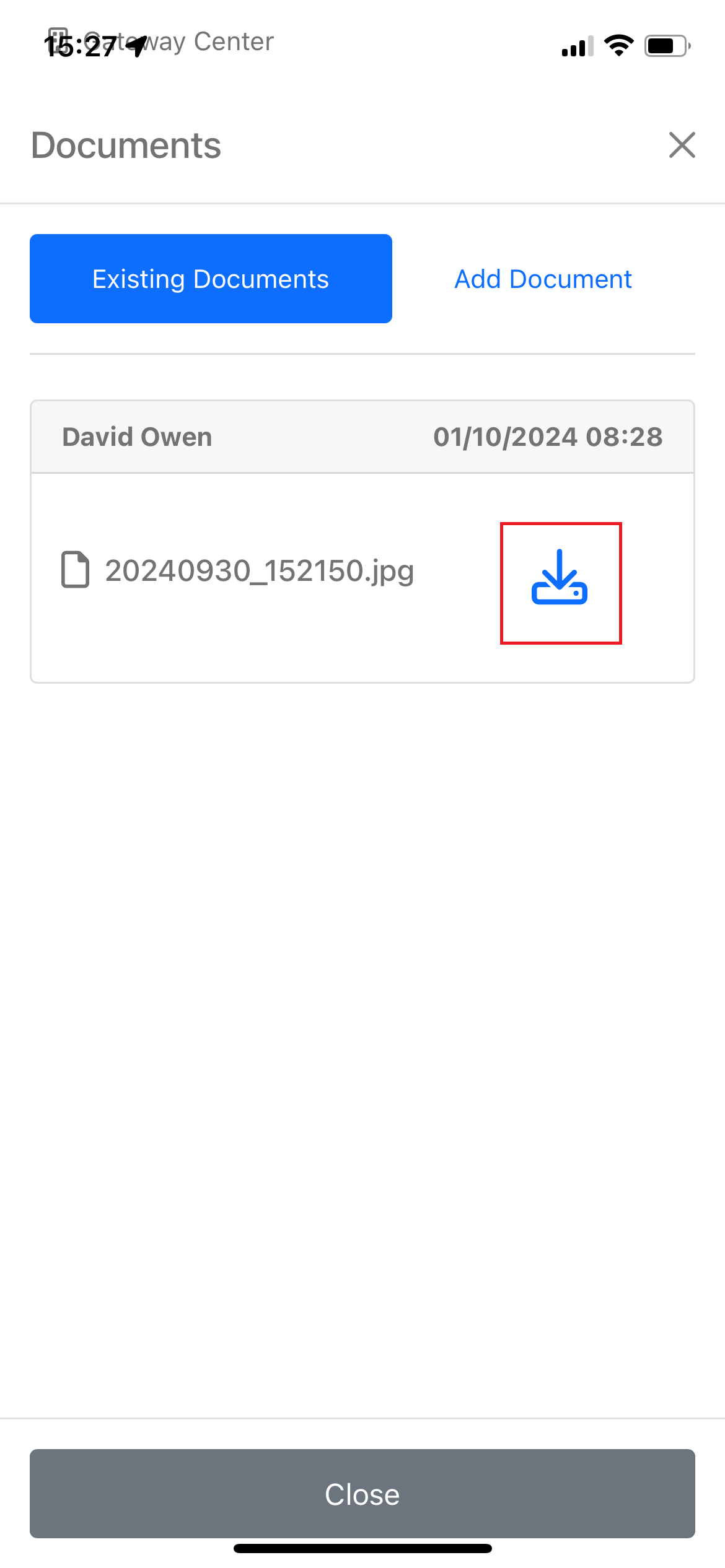
Task: Tap the David Owen header row
Action: 362,436
